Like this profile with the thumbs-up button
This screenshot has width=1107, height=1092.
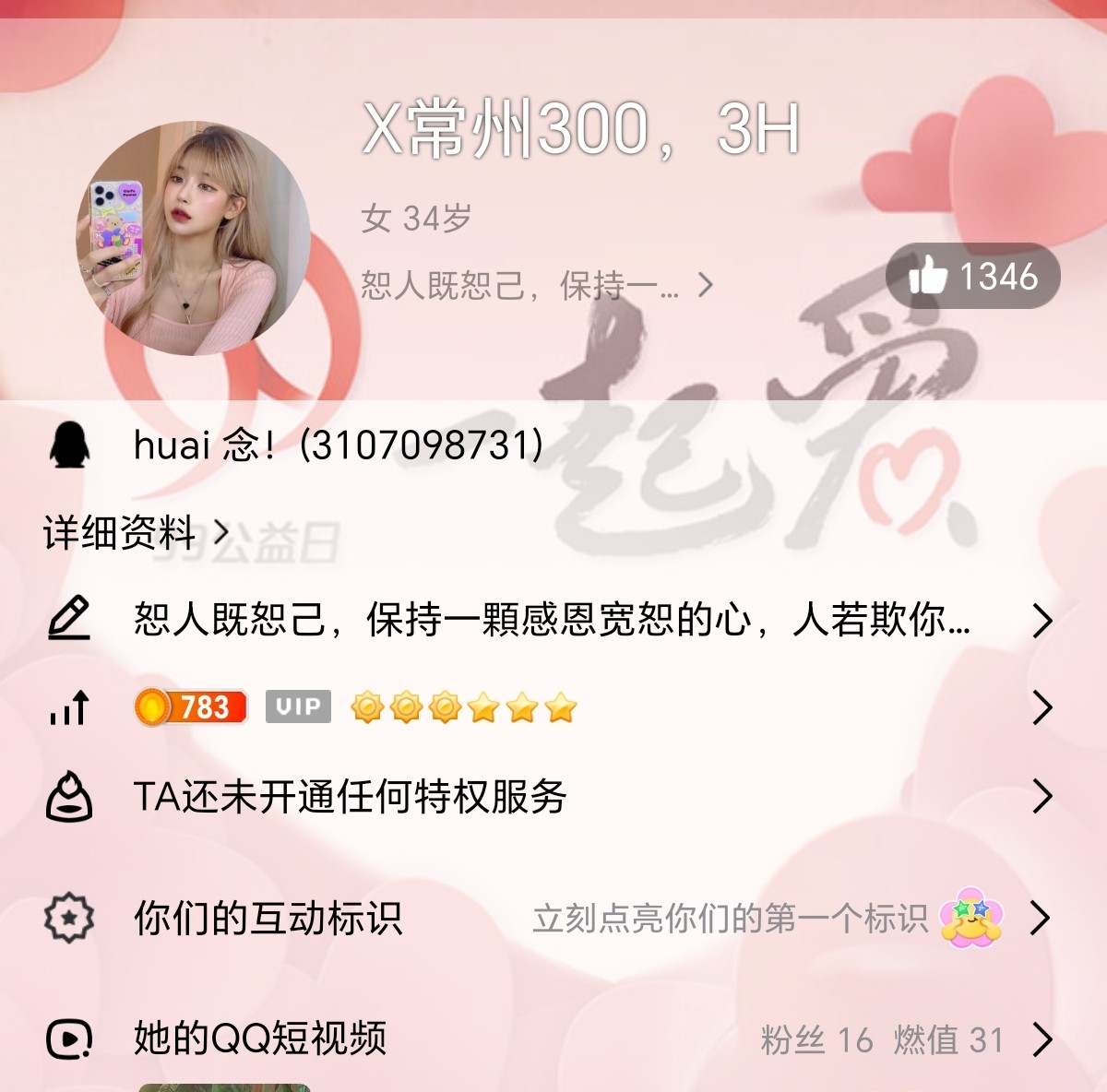coord(972,276)
